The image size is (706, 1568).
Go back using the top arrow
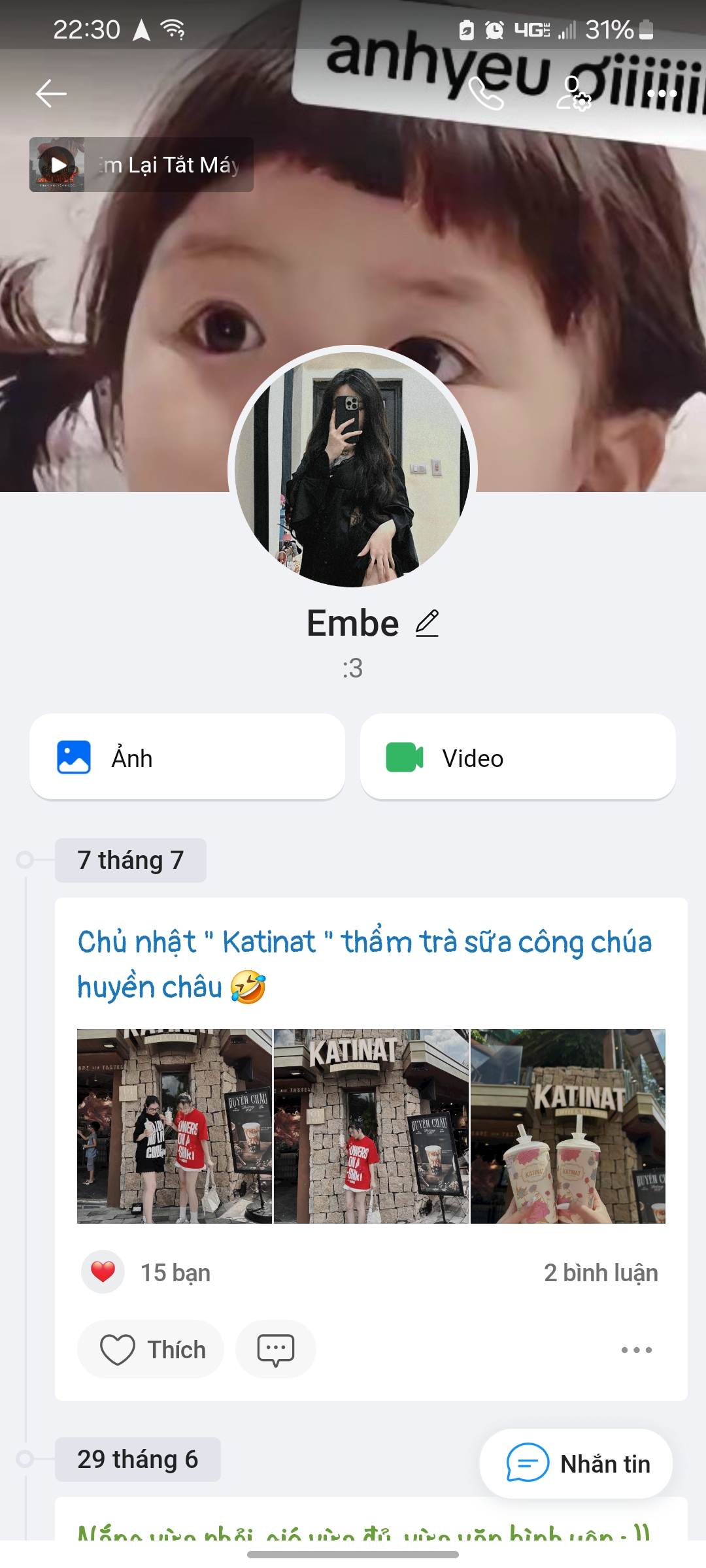click(x=51, y=93)
